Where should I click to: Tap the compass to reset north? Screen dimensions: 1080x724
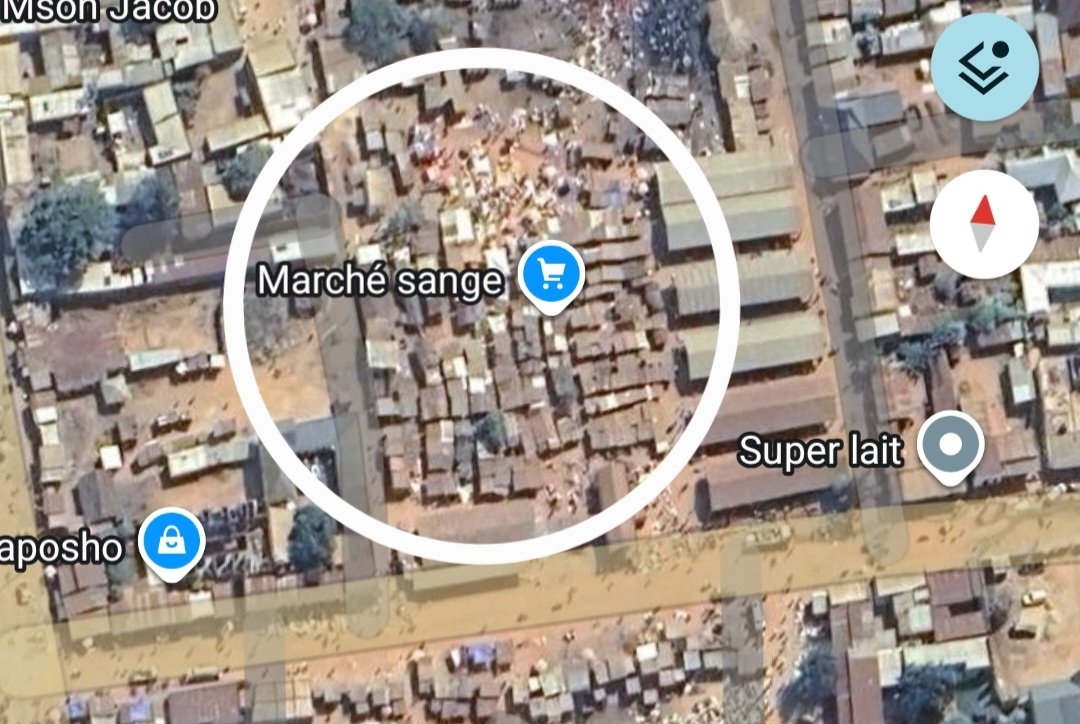983,224
